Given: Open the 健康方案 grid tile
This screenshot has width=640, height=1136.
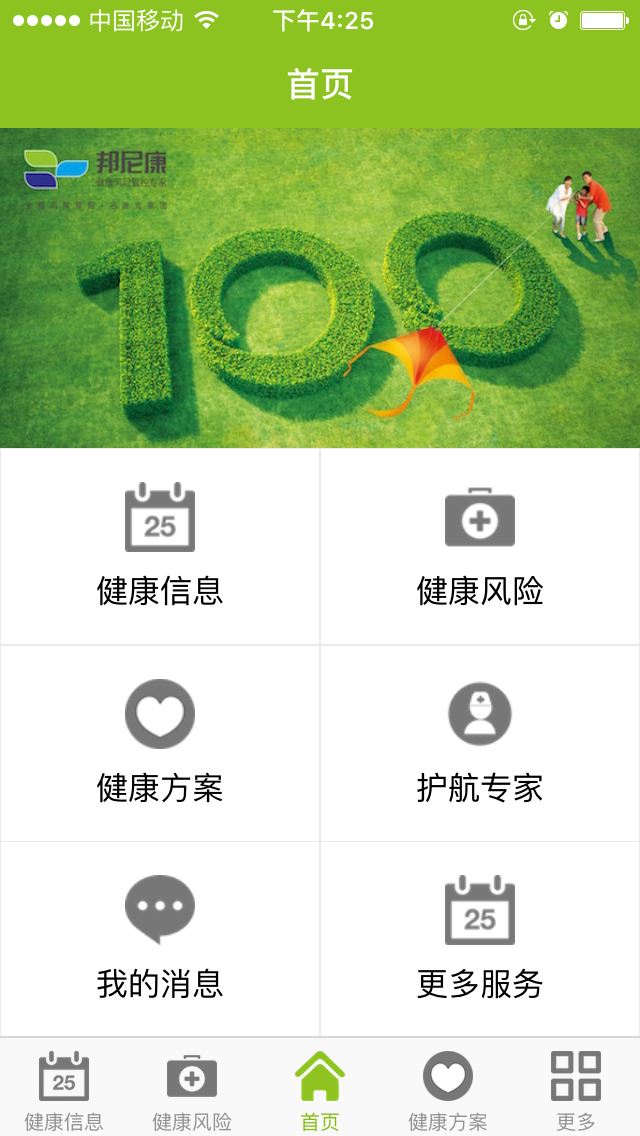Looking at the screenshot, I should pyautogui.click(x=160, y=743).
